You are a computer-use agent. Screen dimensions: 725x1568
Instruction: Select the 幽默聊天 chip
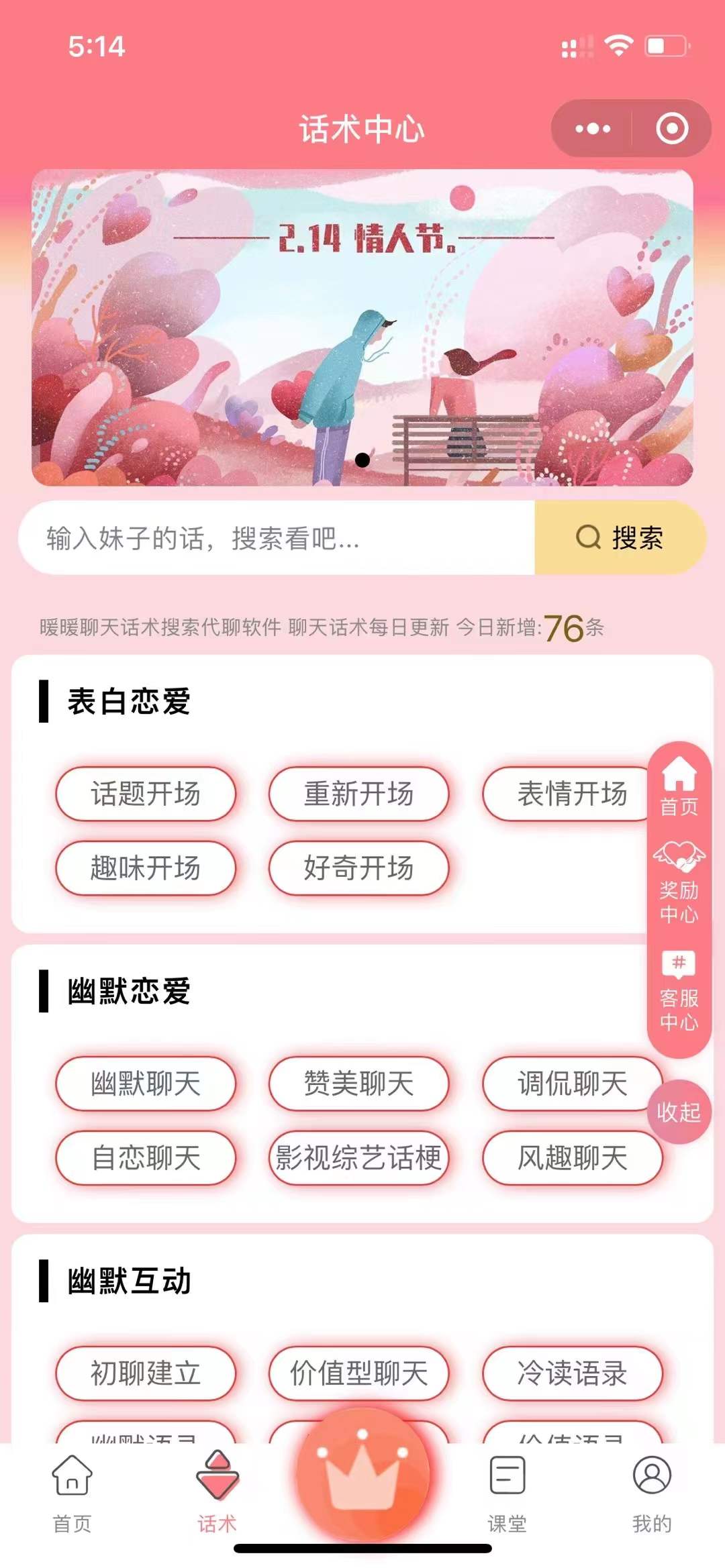(146, 1084)
